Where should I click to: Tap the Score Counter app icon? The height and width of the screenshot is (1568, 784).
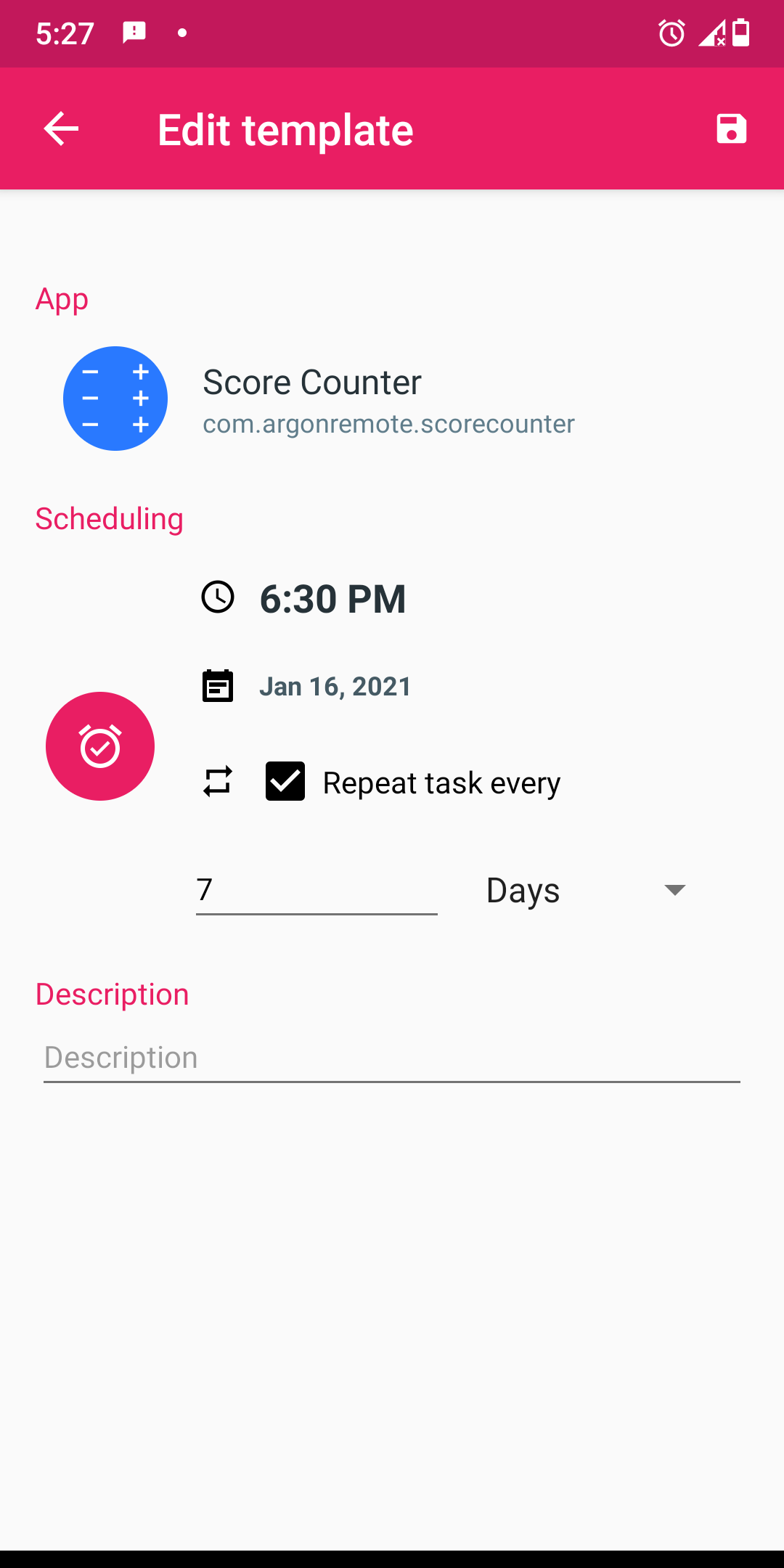pos(115,399)
